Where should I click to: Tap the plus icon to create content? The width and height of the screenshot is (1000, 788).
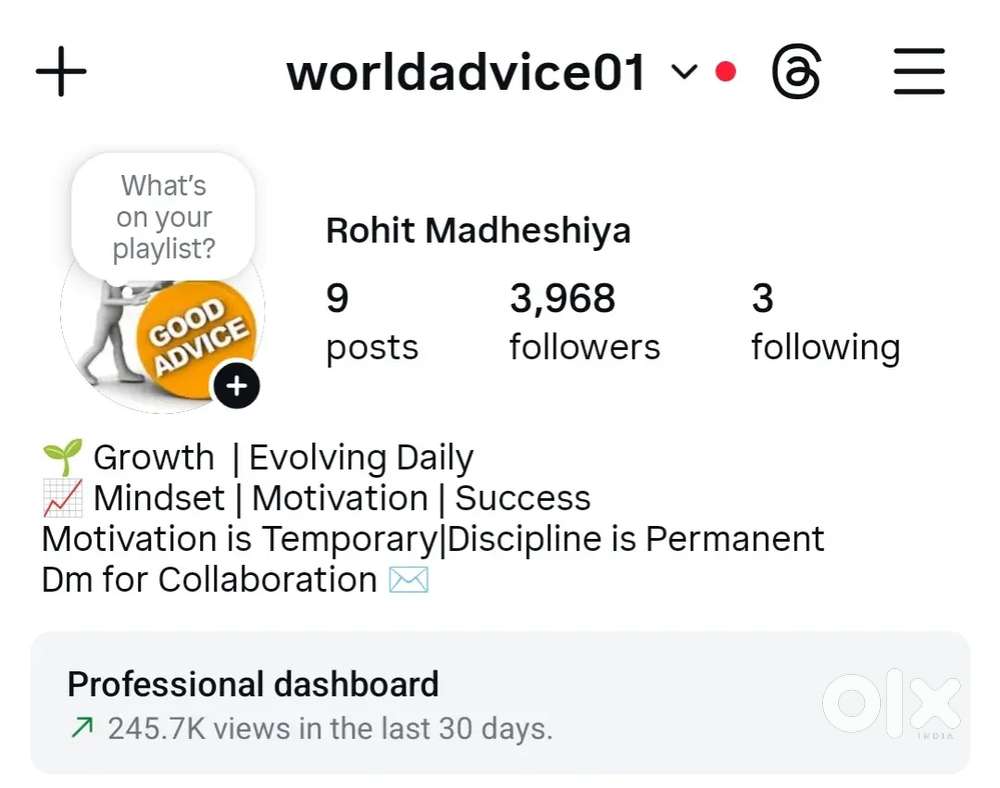[61, 72]
